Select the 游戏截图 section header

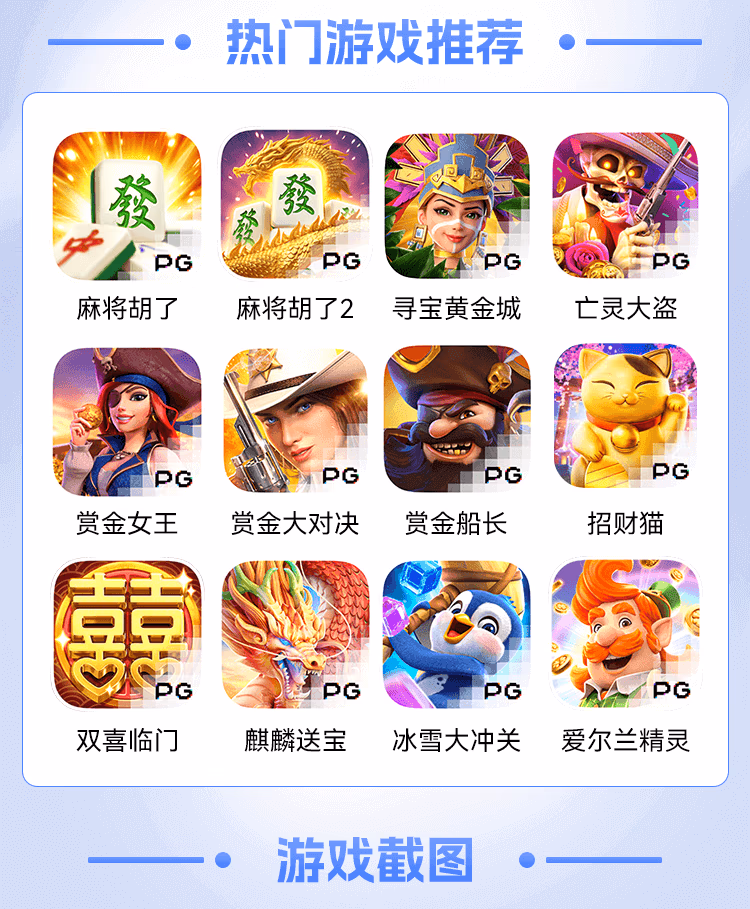[x=375, y=855]
